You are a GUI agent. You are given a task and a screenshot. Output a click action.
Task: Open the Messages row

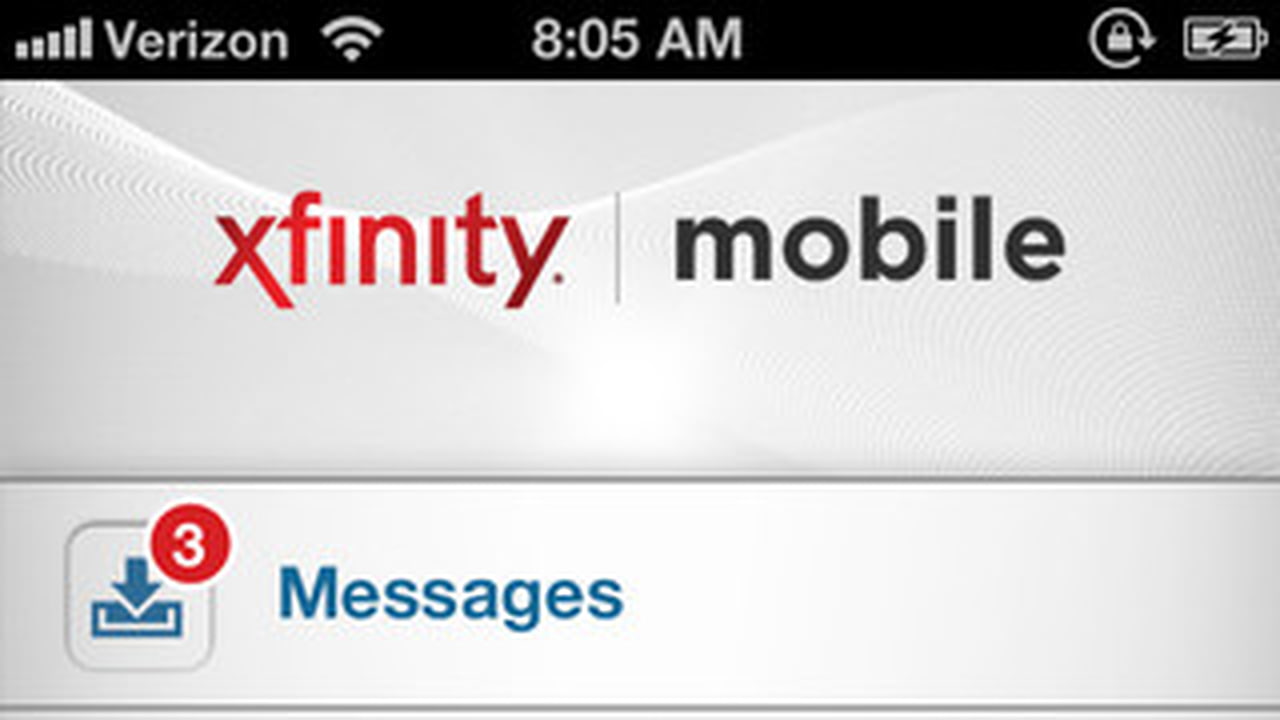pyautogui.click(x=450, y=596)
